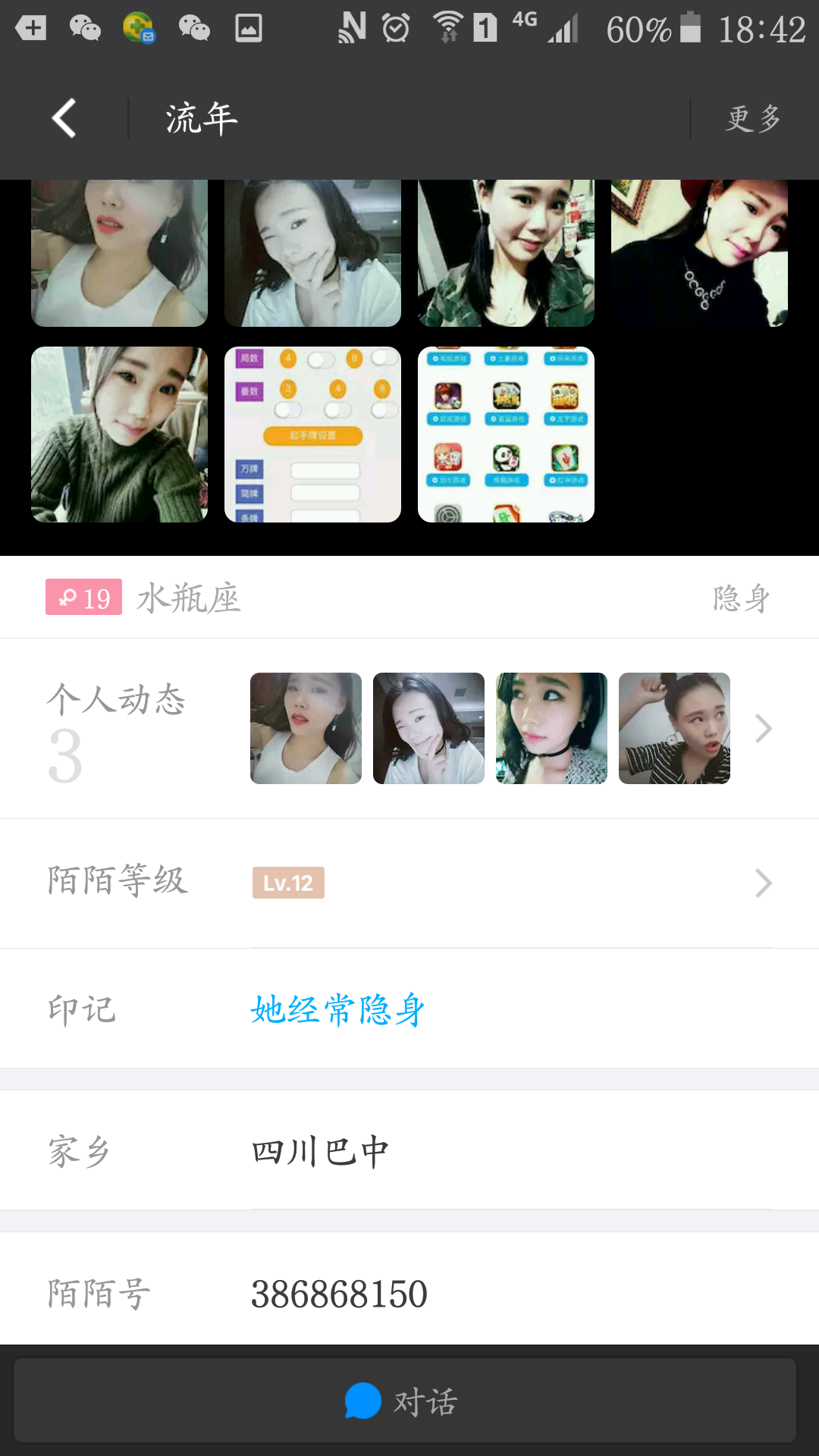Screen dimensions: 819x1456
Task: View the camouflage jacket profile photo
Action: tap(506, 253)
